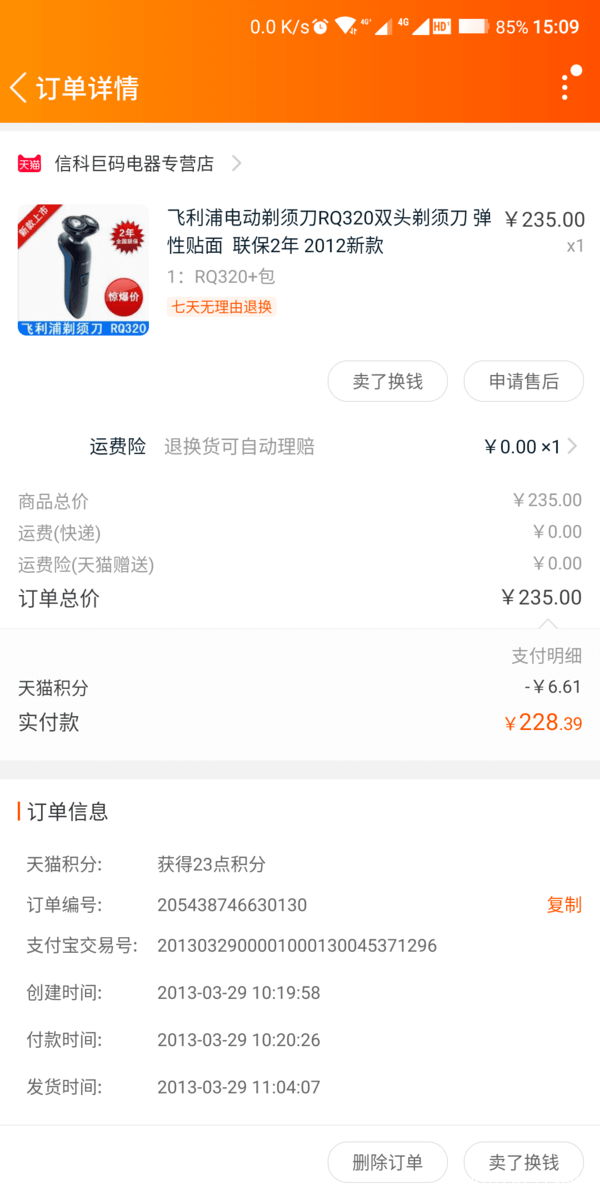
Task: Go back from order details
Action: [x=18, y=88]
